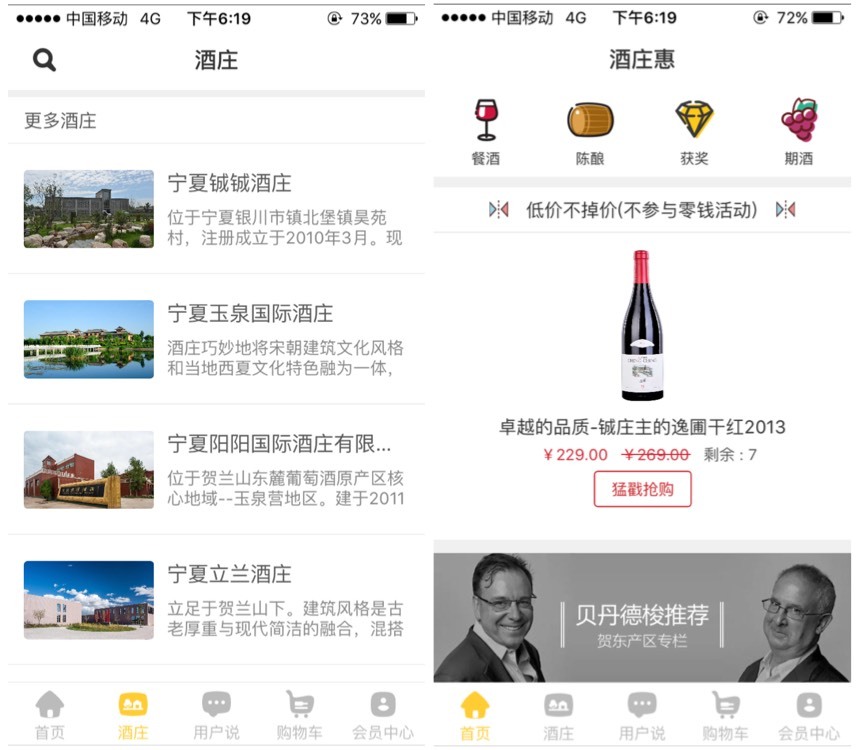859x750 pixels.
Task: Open the search magnifier on 酒庄 screen
Action: [x=44, y=60]
